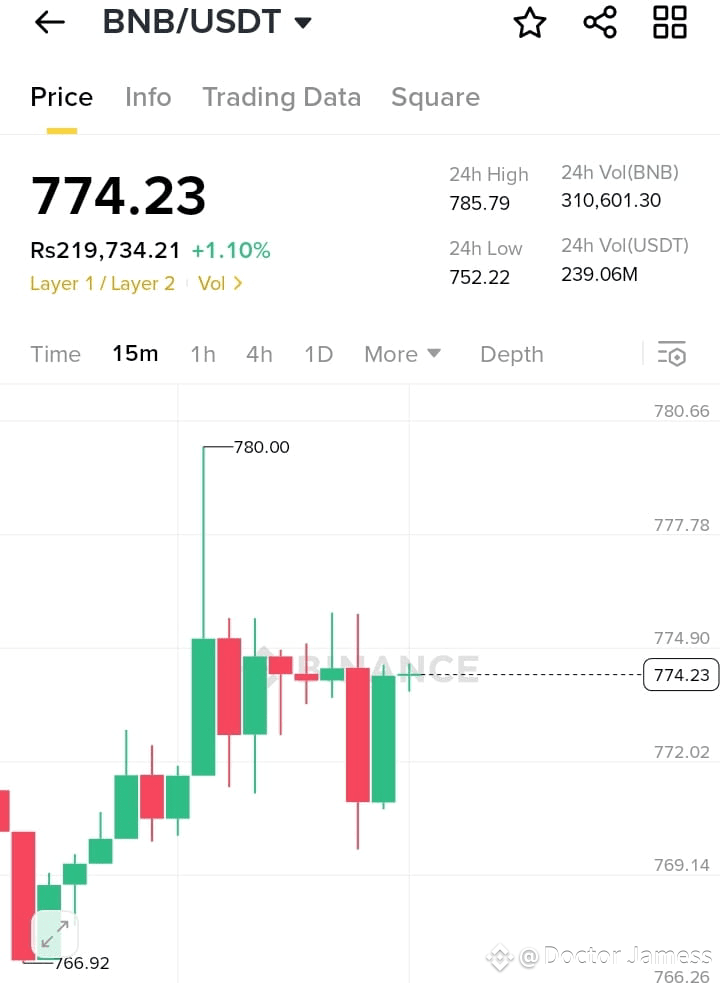Switch to the Square tab
Viewport: 720px width, 983px height.
point(435,97)
